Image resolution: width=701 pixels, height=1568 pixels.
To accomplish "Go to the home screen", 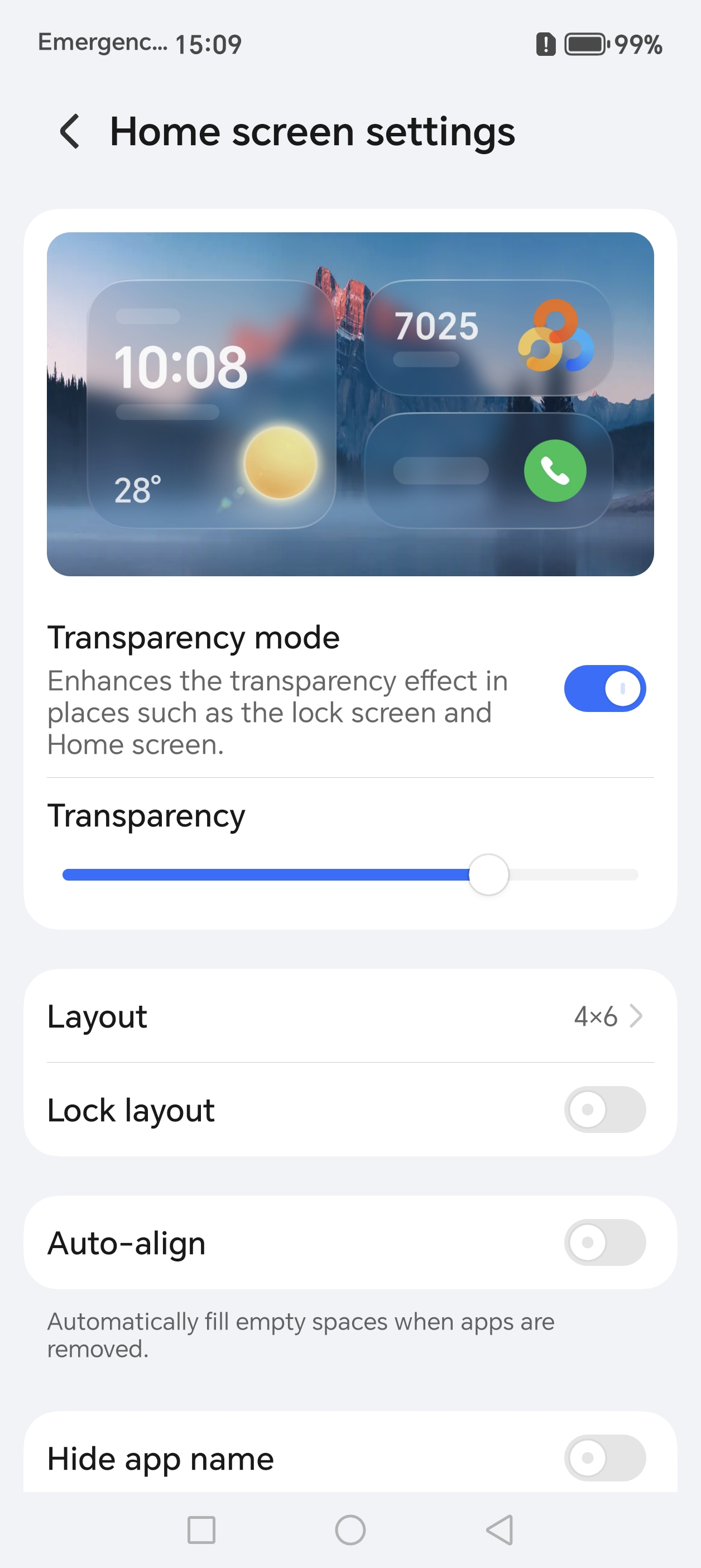I will point(350,1529).
